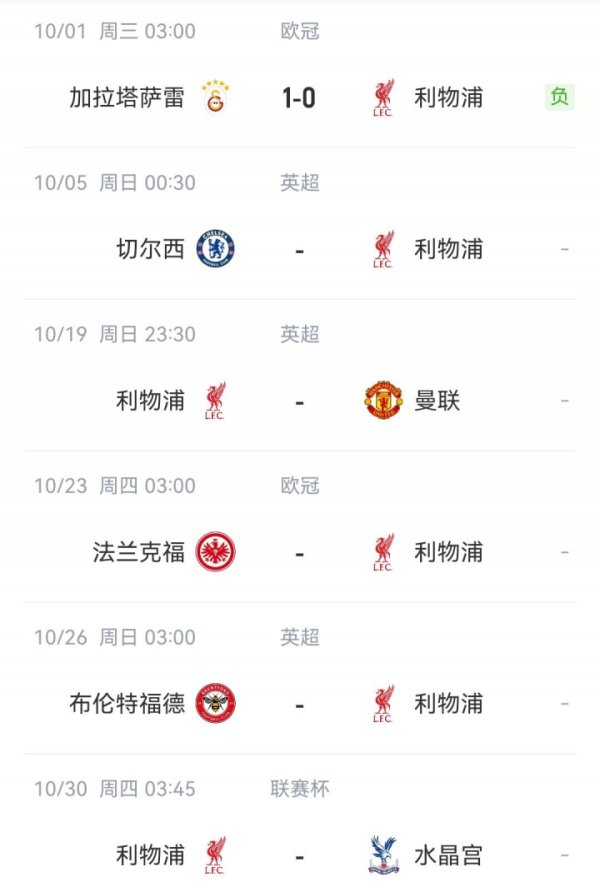Open the Galatasaray vs Liverpool 1-0 match
600x892 pixels.
299,98
